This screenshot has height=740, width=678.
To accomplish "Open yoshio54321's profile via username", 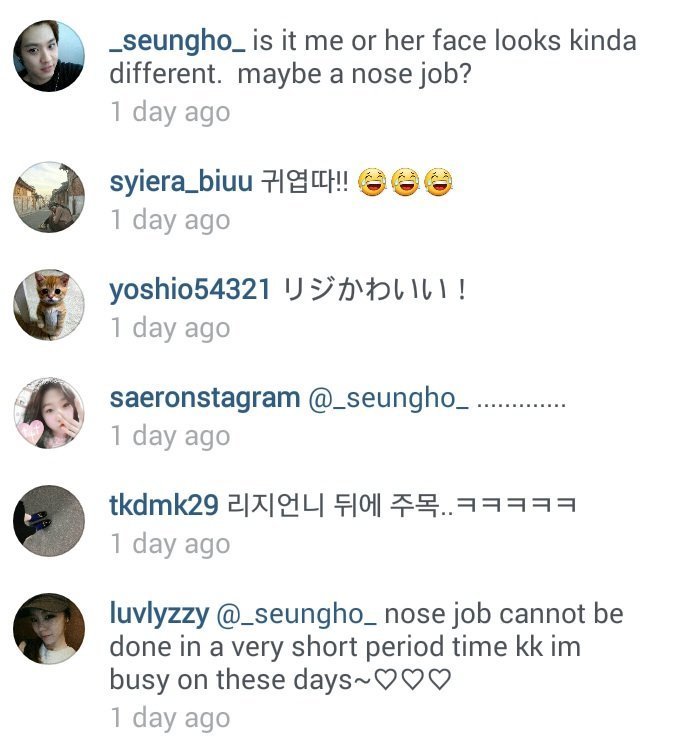I will pyautogui.click(x=189, y=290).
